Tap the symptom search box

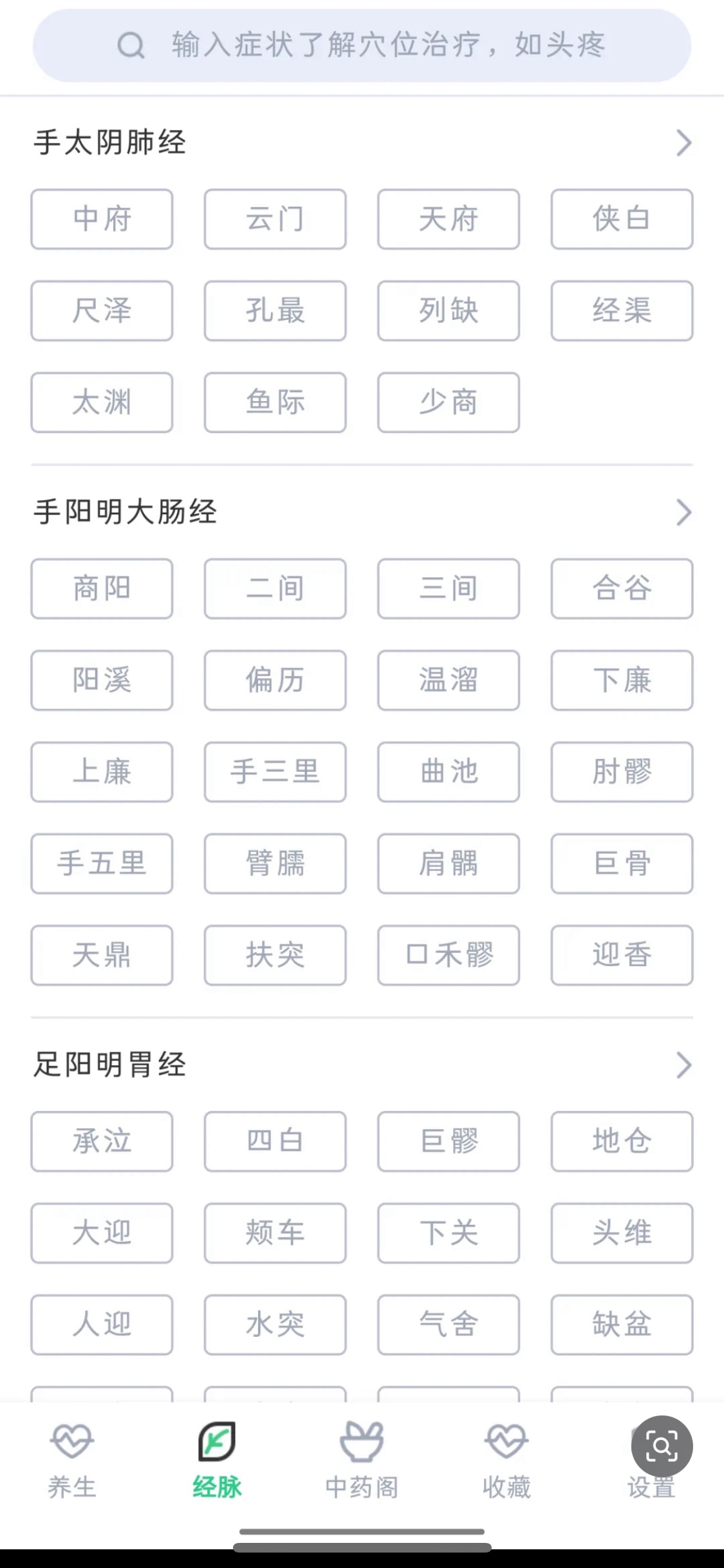362,45
